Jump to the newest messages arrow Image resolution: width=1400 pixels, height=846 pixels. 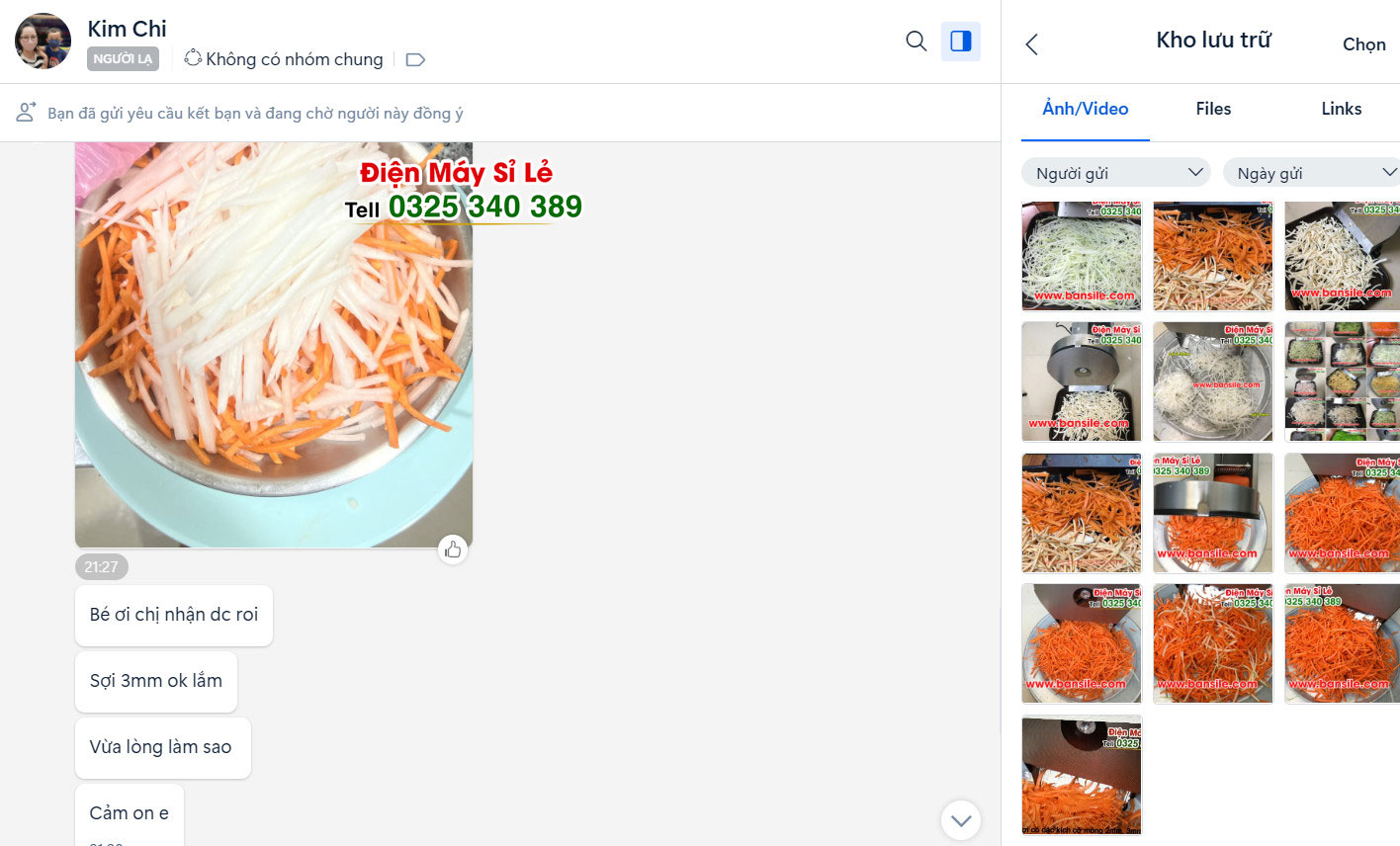coord(960,820)
